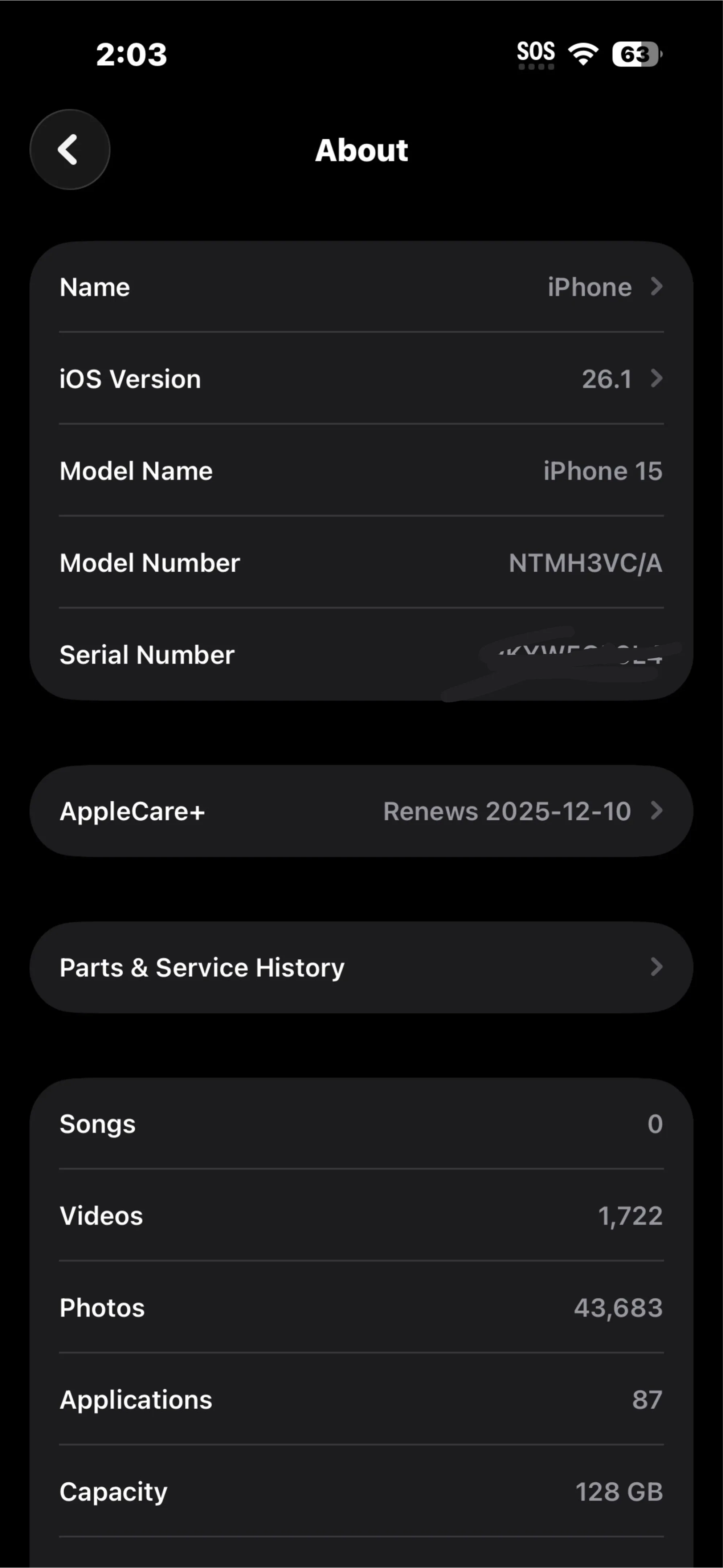Open the Name settings row
This screenshot has width=723, height=1568.
click(x=361, y=287)
